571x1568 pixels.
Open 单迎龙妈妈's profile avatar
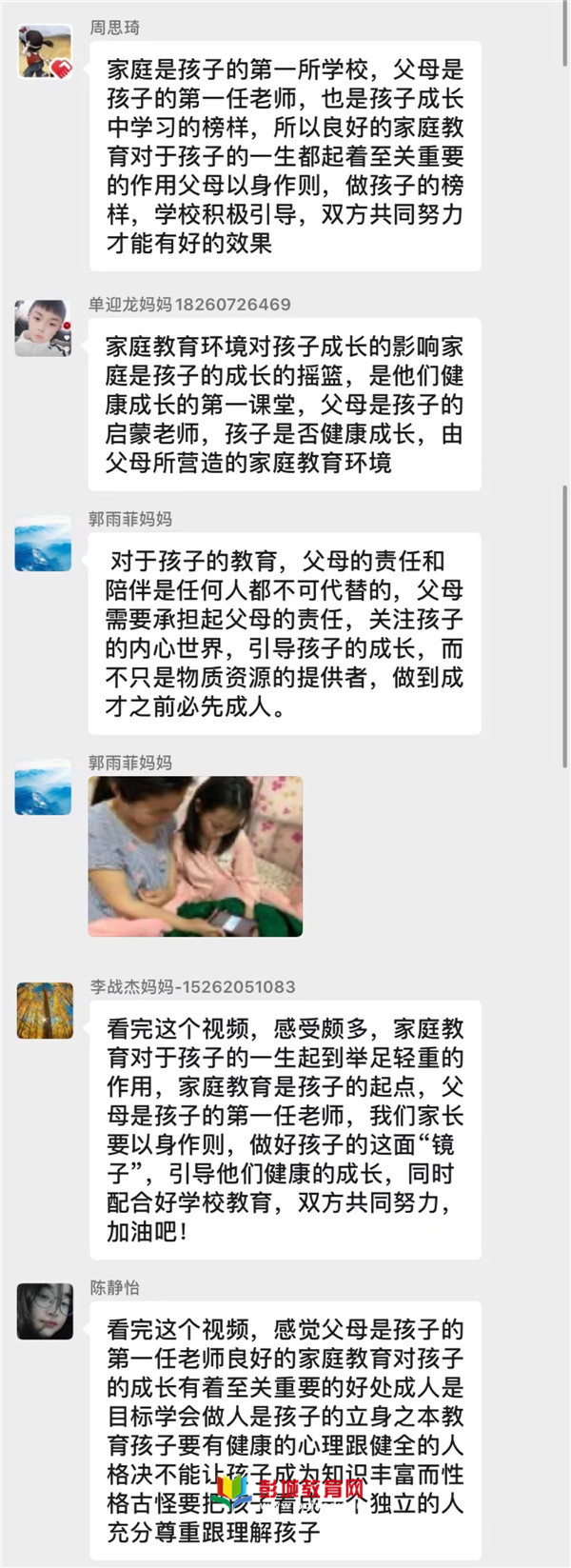point(43,327)
